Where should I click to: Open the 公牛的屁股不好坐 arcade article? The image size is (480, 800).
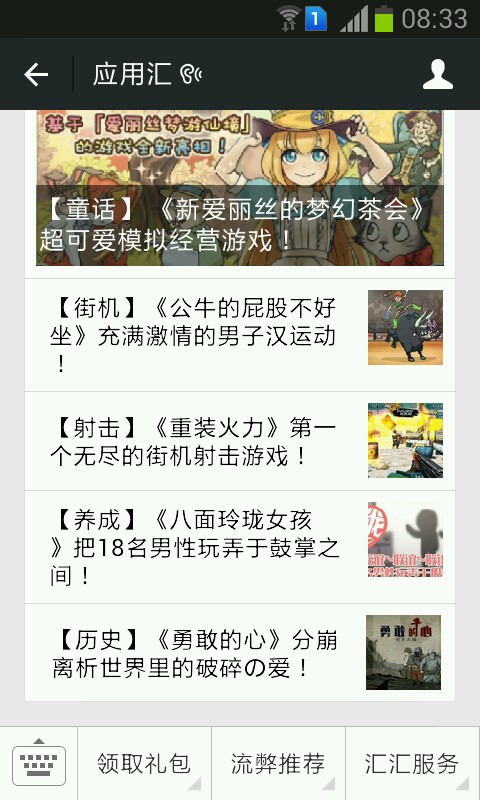click(x=240, y=335)
